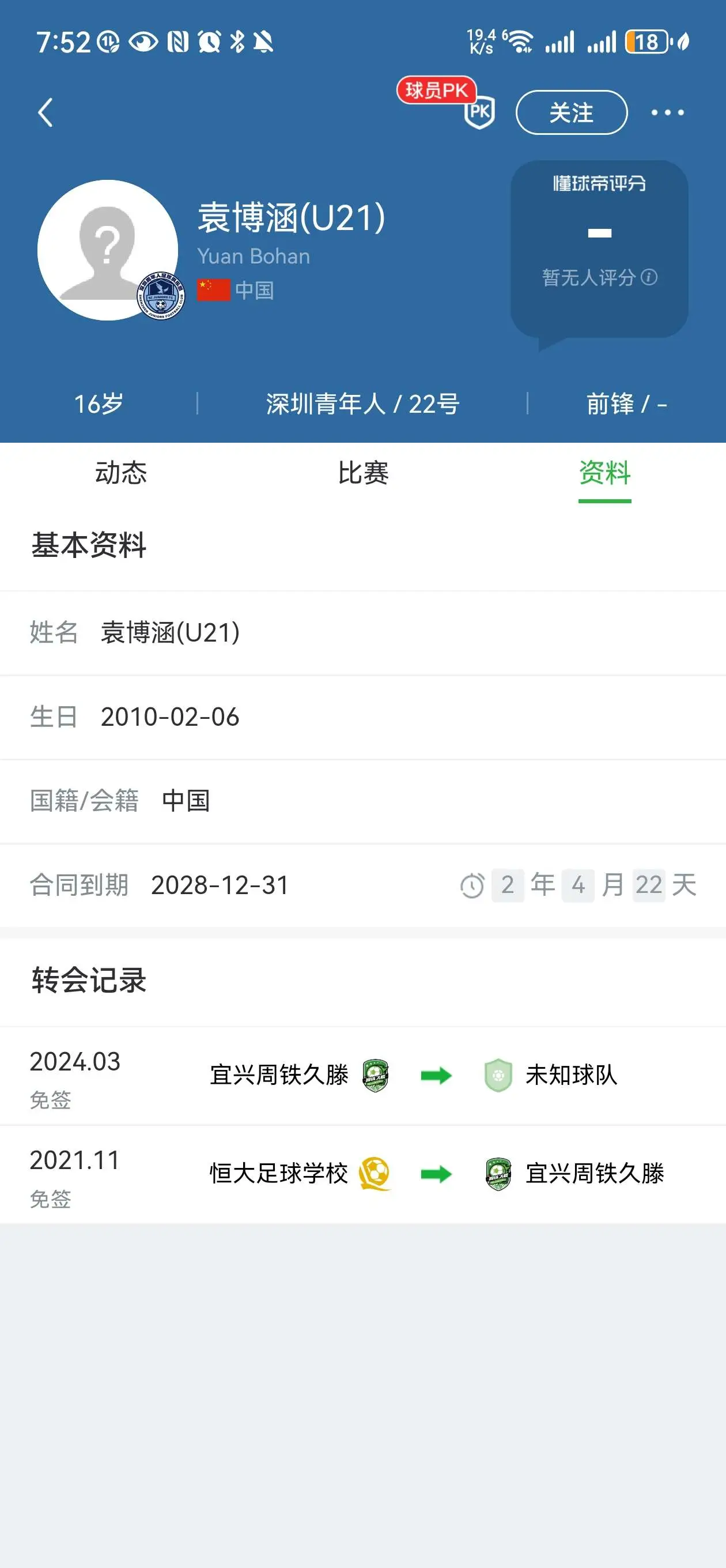
Task: Open the 2021.11 transfer from 恒大足球学校
Action: 362,1175
